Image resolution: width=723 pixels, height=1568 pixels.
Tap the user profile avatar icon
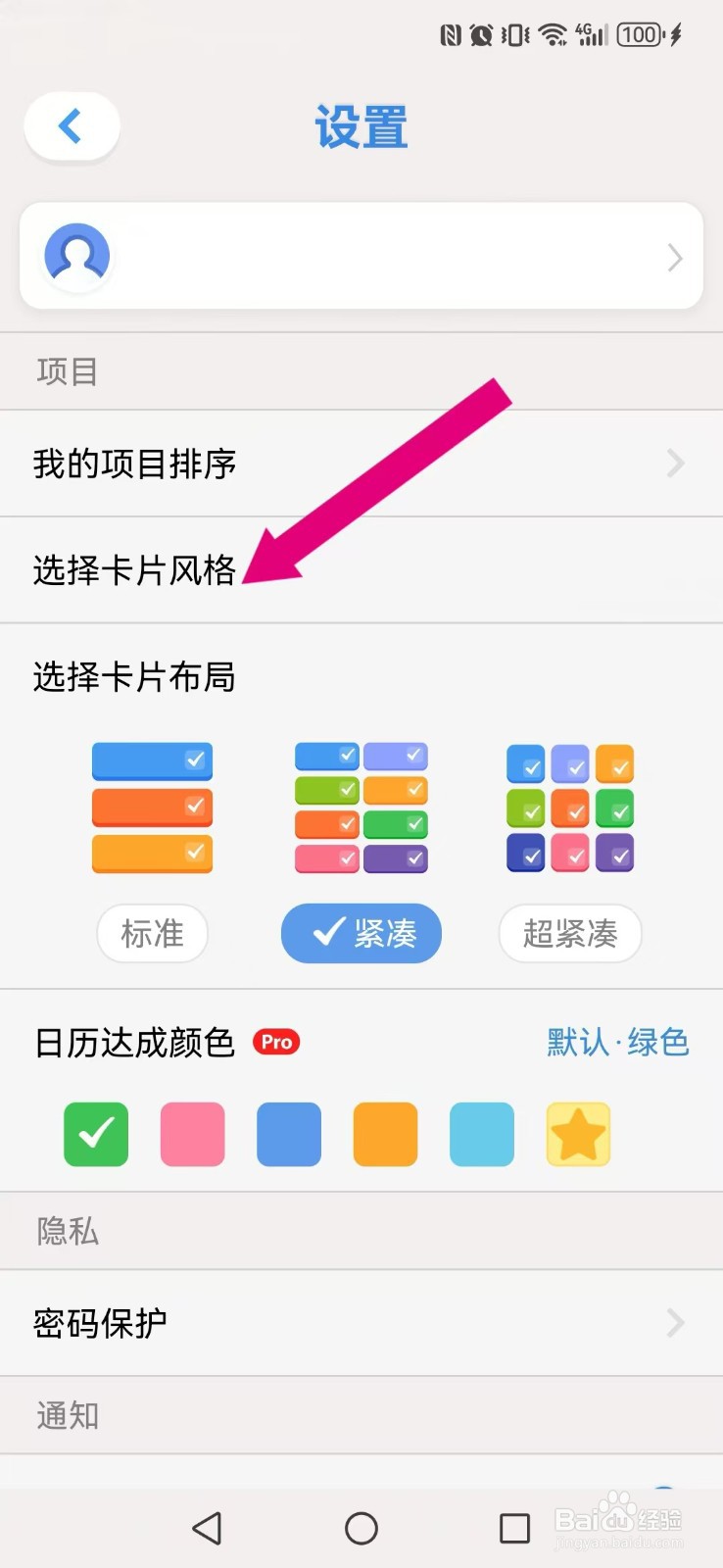coord(76,257)
